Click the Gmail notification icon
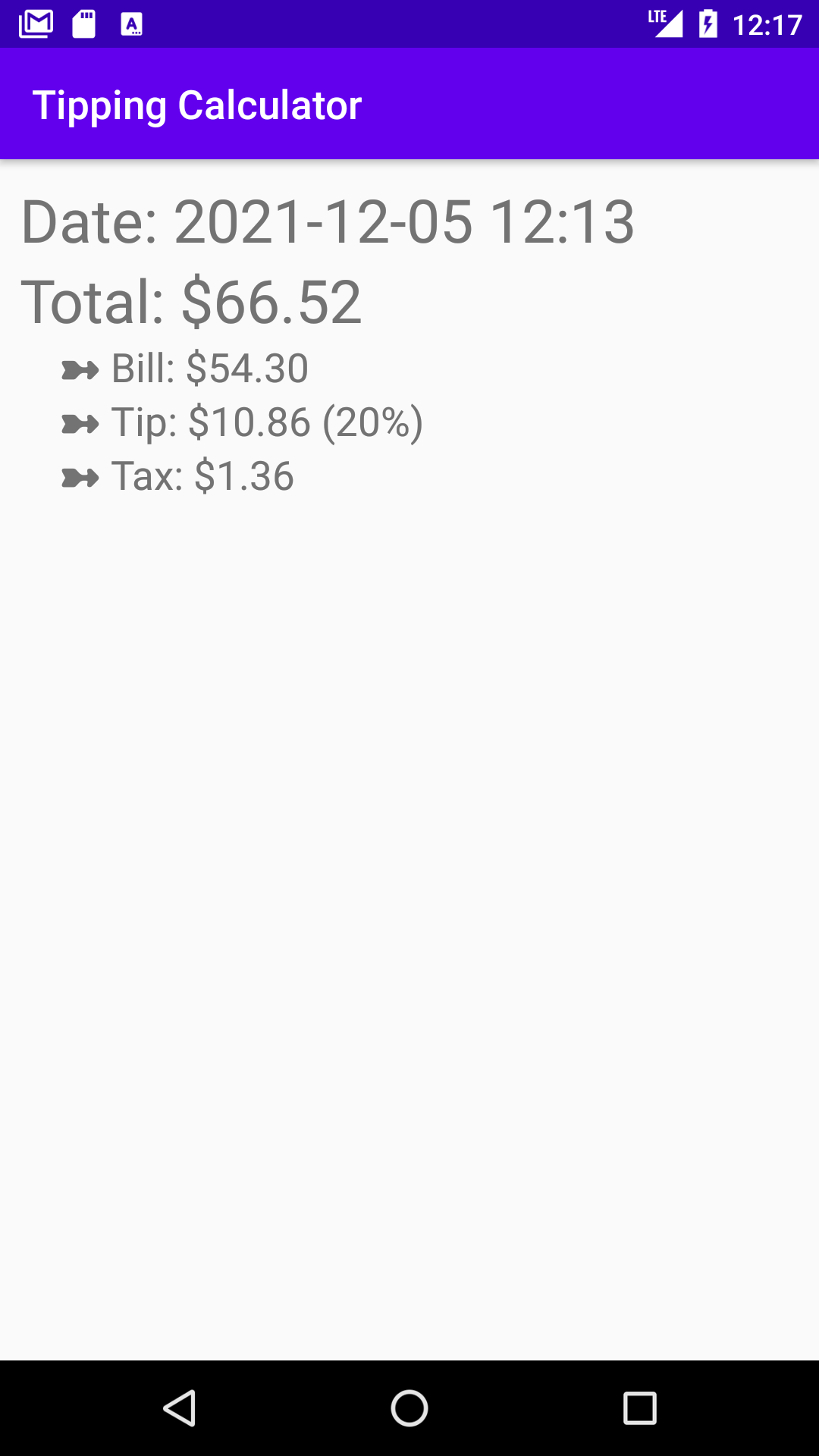Viewport: 819px width, 1456px height. (36, 23)
